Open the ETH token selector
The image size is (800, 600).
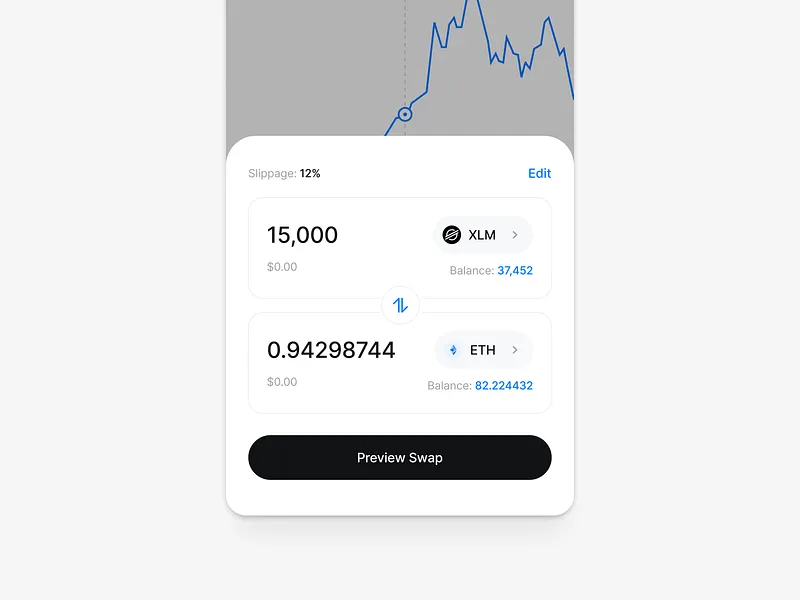(x=484, y=350)
